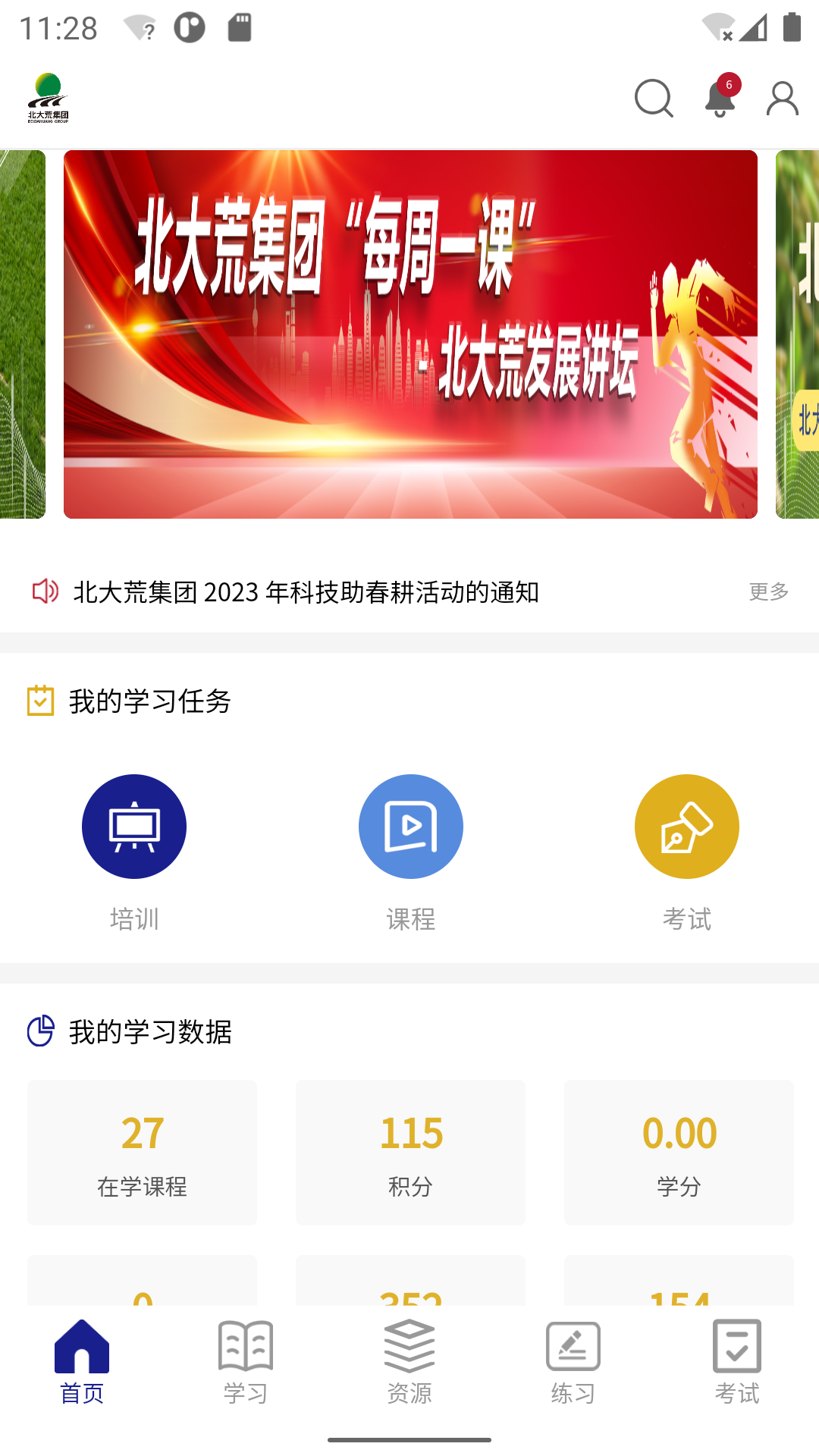Open notifications with the bell icon
This screenshot has width=819, height=1456.
pyautogui.click(x=717, y=99)
